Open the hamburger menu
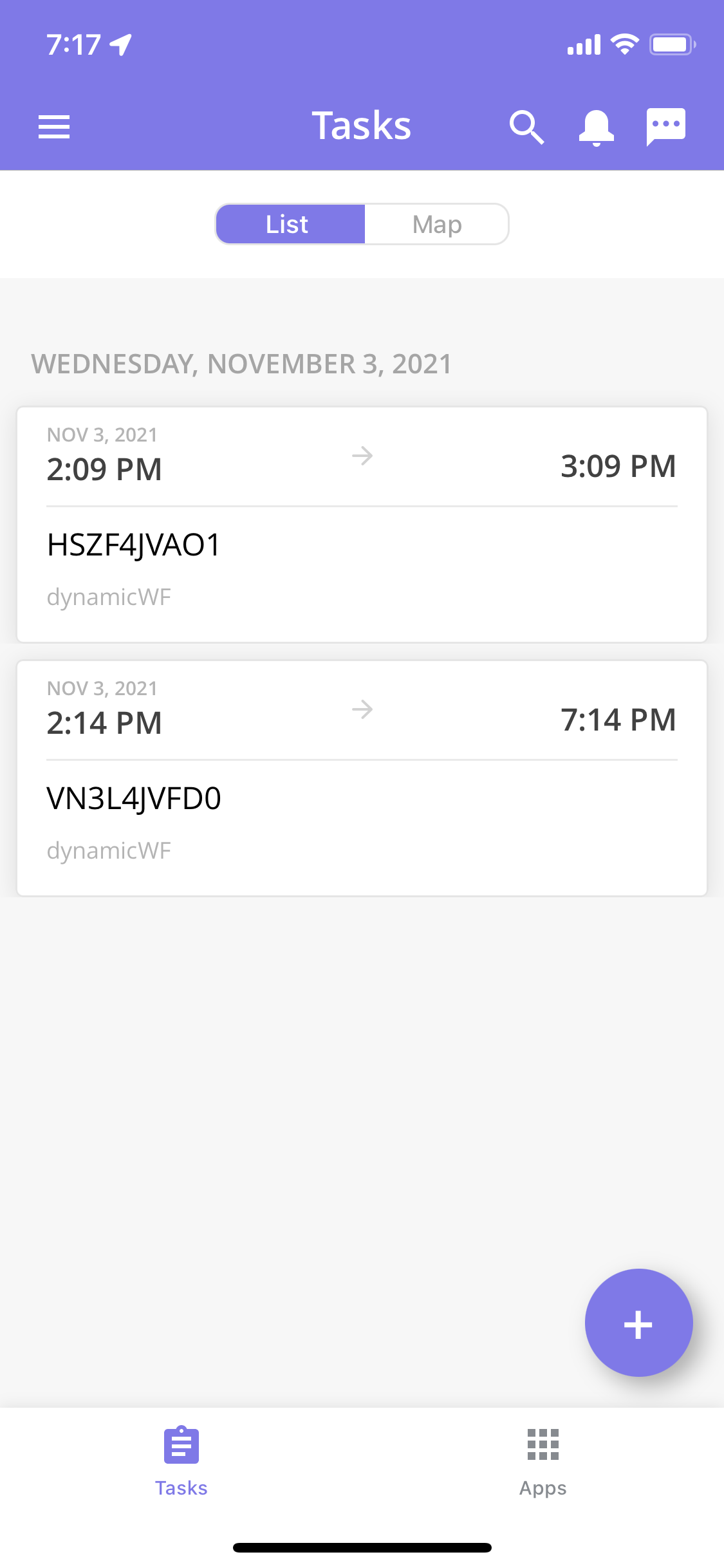724x1568 pixels. point(54,127)
